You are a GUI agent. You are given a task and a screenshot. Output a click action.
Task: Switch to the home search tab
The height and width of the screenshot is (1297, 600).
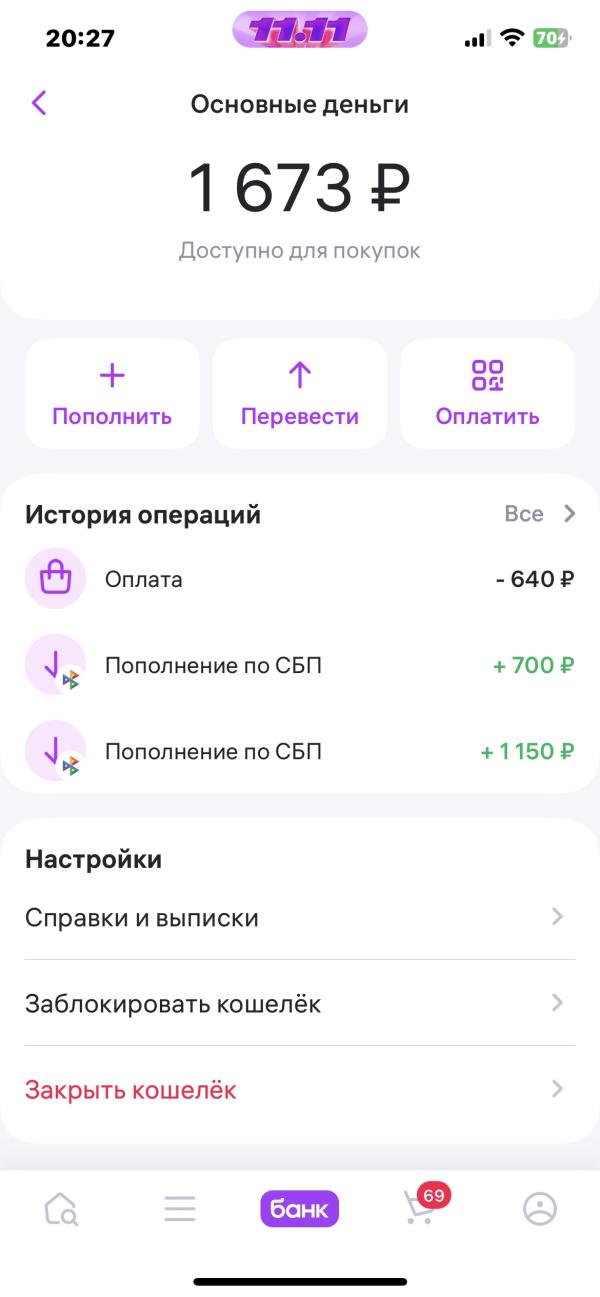click(61, 1210)
